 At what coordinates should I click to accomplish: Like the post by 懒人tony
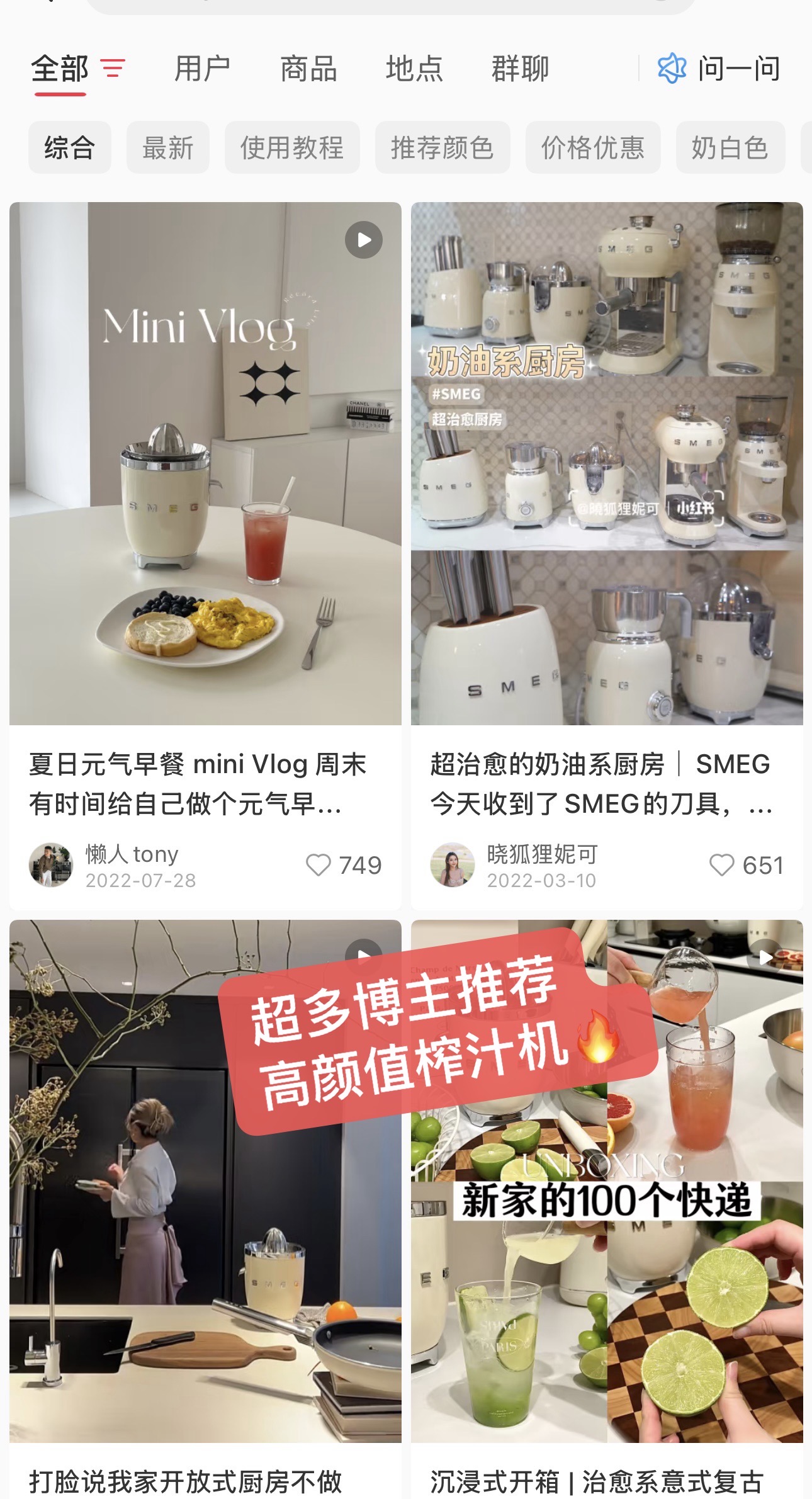[x=319, y=865]
